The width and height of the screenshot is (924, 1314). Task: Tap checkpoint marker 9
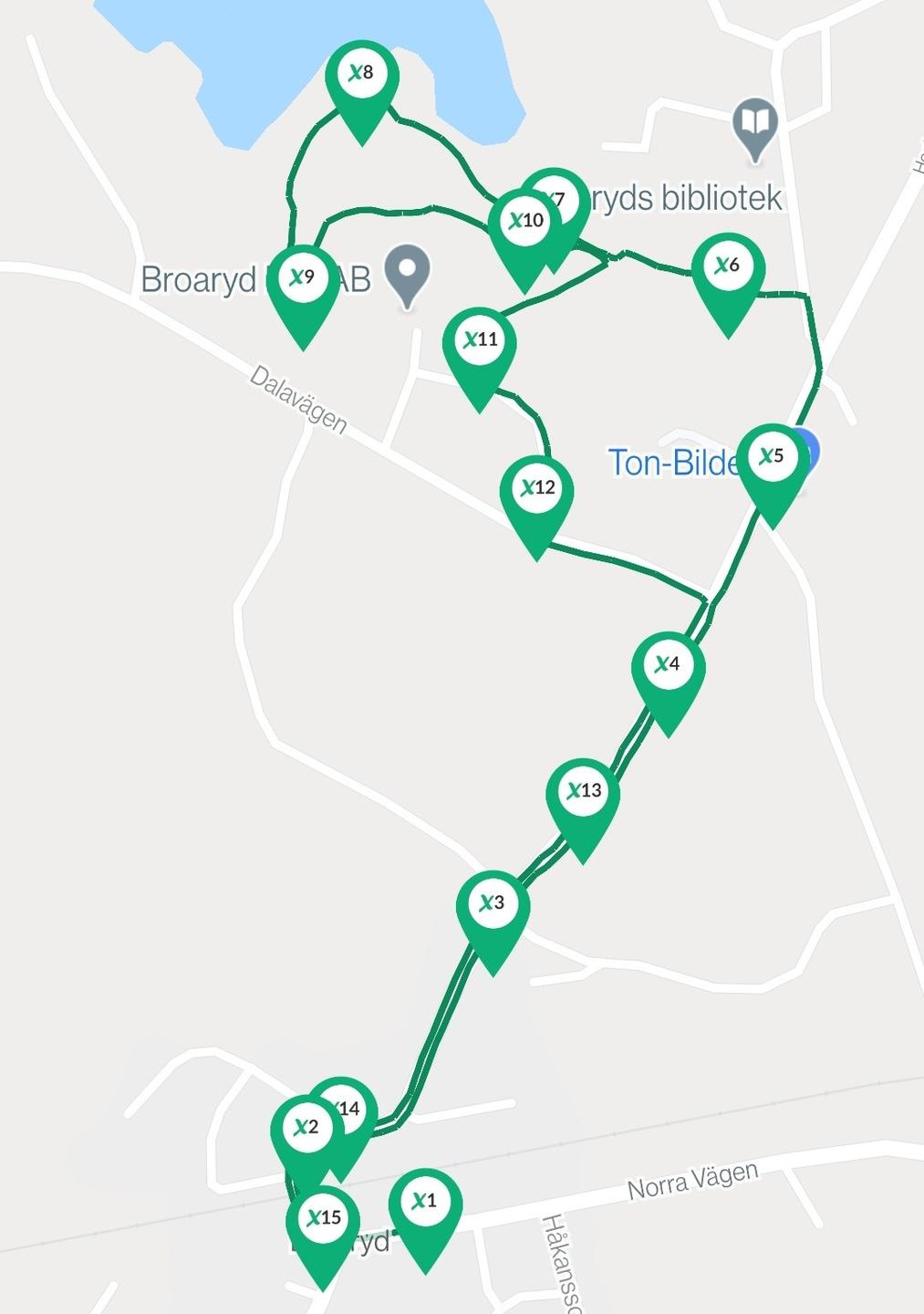pyautogui.click(x=303, y=282)
